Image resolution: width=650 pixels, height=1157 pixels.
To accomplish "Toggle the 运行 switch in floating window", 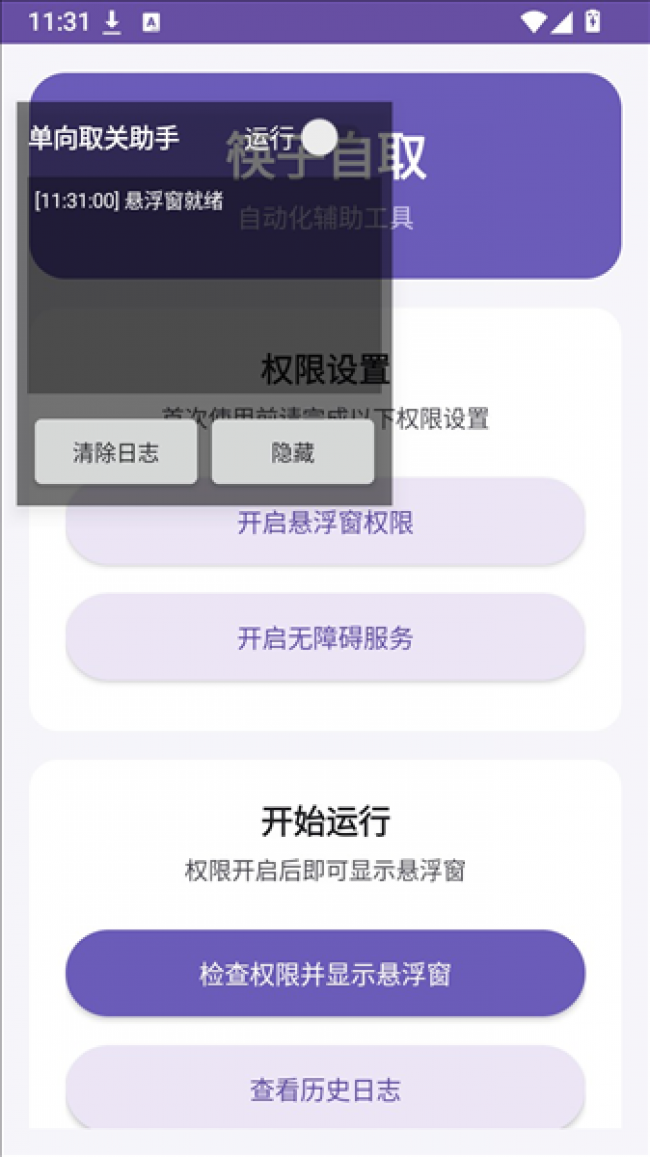I will (319, 137).
